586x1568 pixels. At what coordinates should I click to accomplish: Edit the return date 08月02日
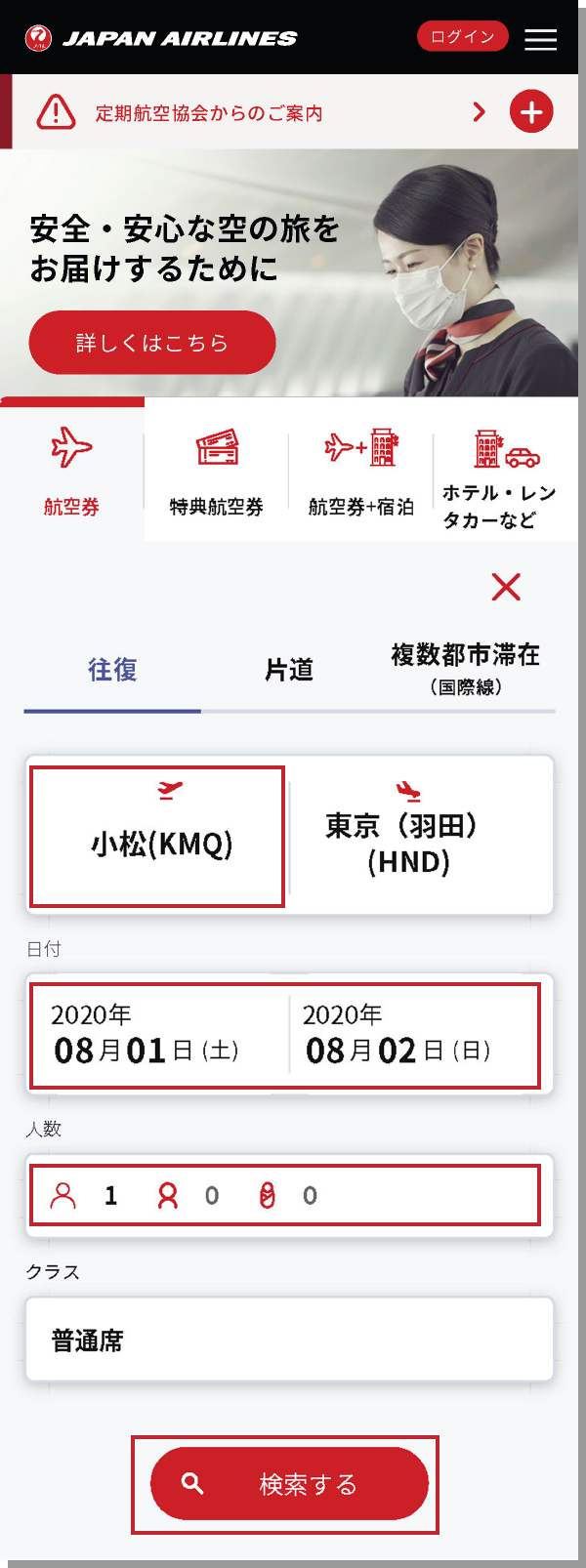click(410, 1036)
